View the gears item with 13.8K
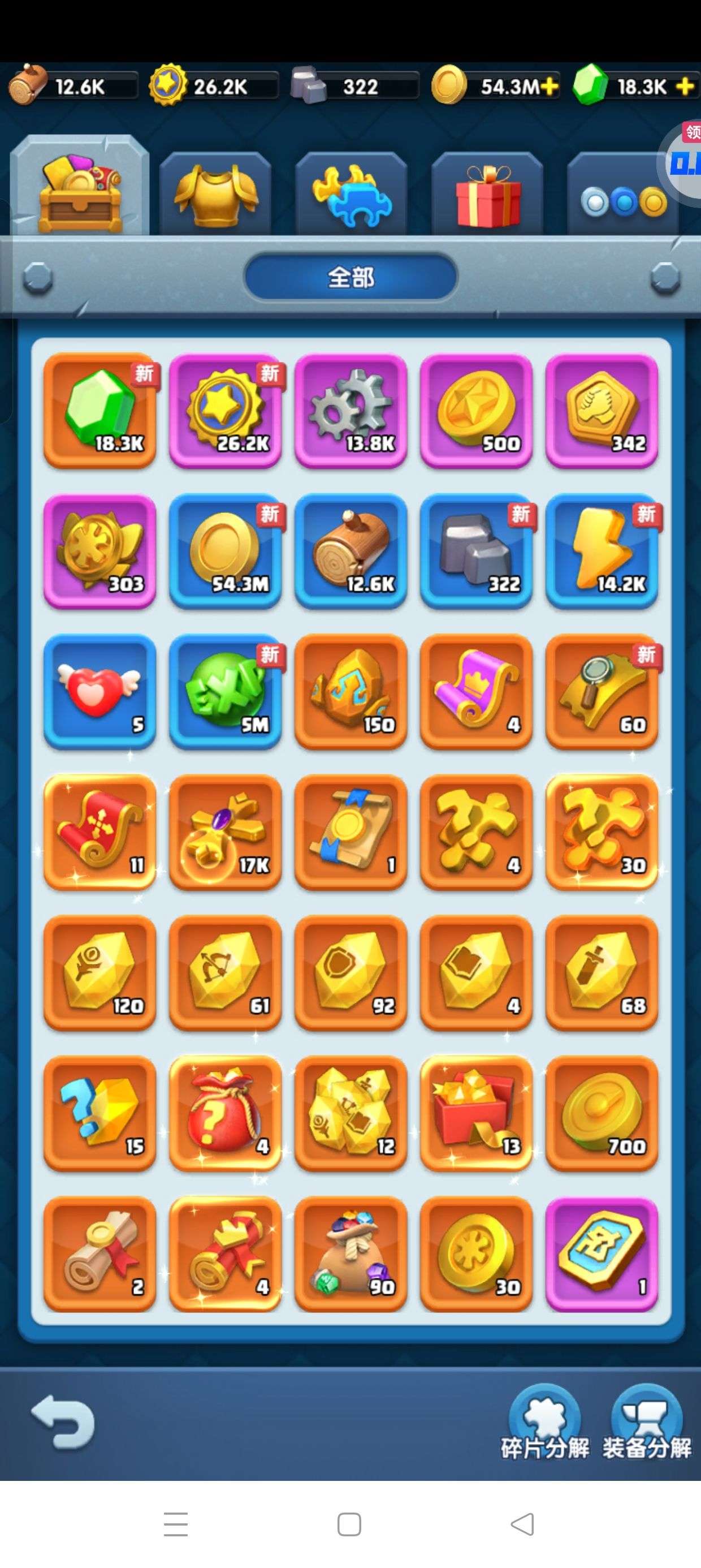Viewport: 701px width, 1568px height. [350, 411]
